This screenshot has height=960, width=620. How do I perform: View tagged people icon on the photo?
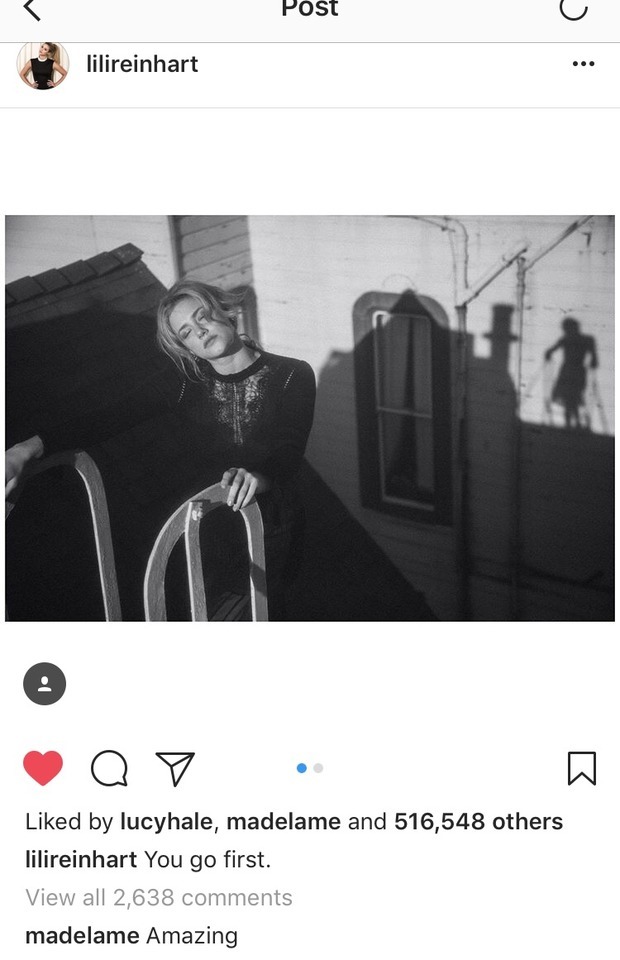point(44,684)
